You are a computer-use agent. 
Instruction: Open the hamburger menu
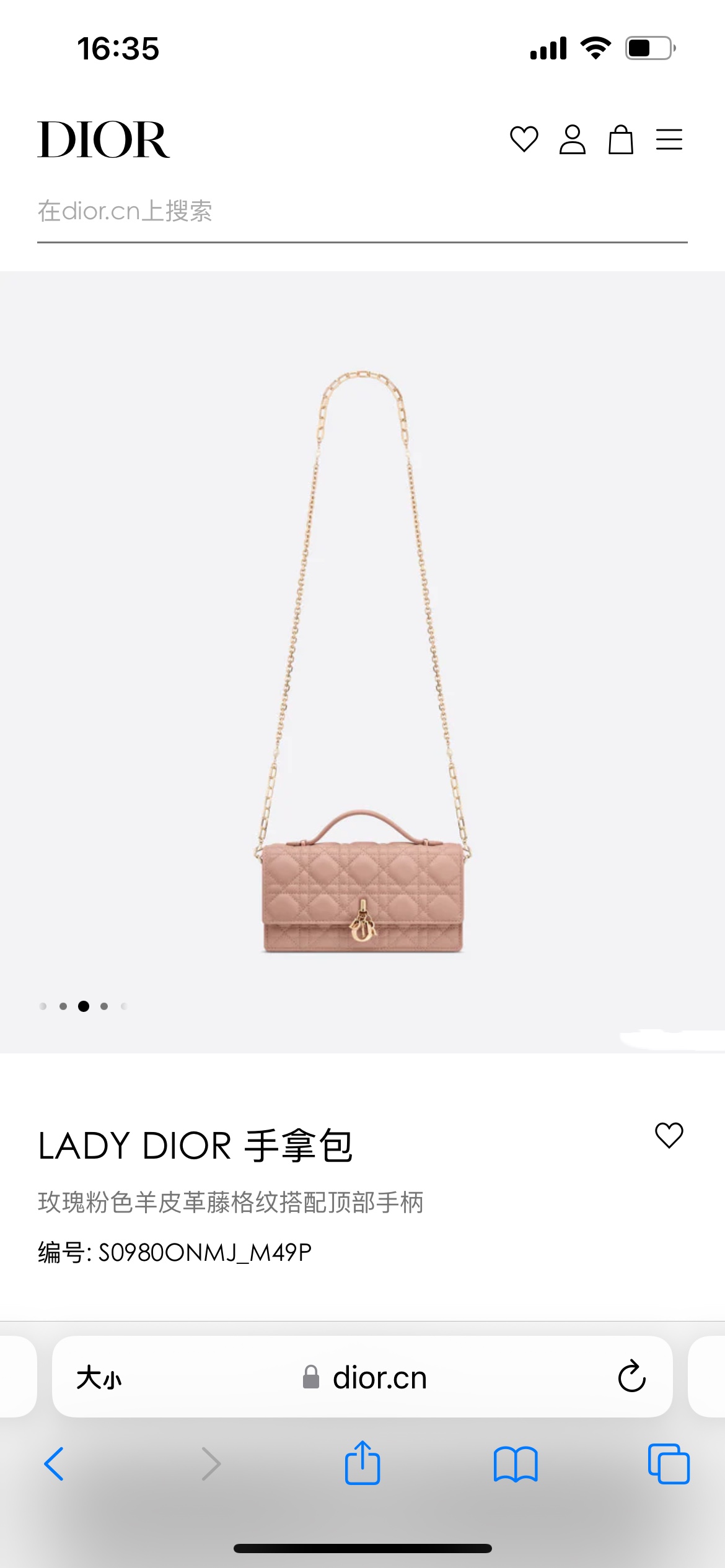pyautogui.click(x=669, y=139)
